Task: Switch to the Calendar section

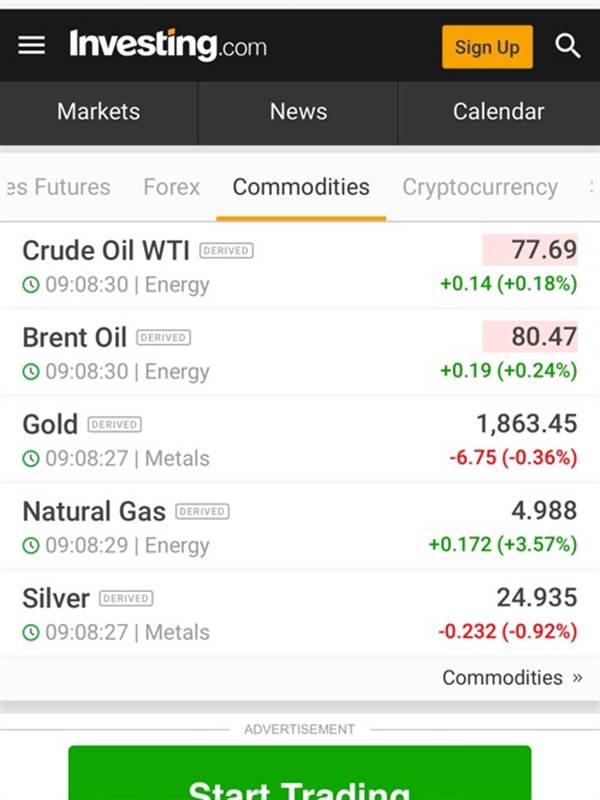Action: (498, 112)
